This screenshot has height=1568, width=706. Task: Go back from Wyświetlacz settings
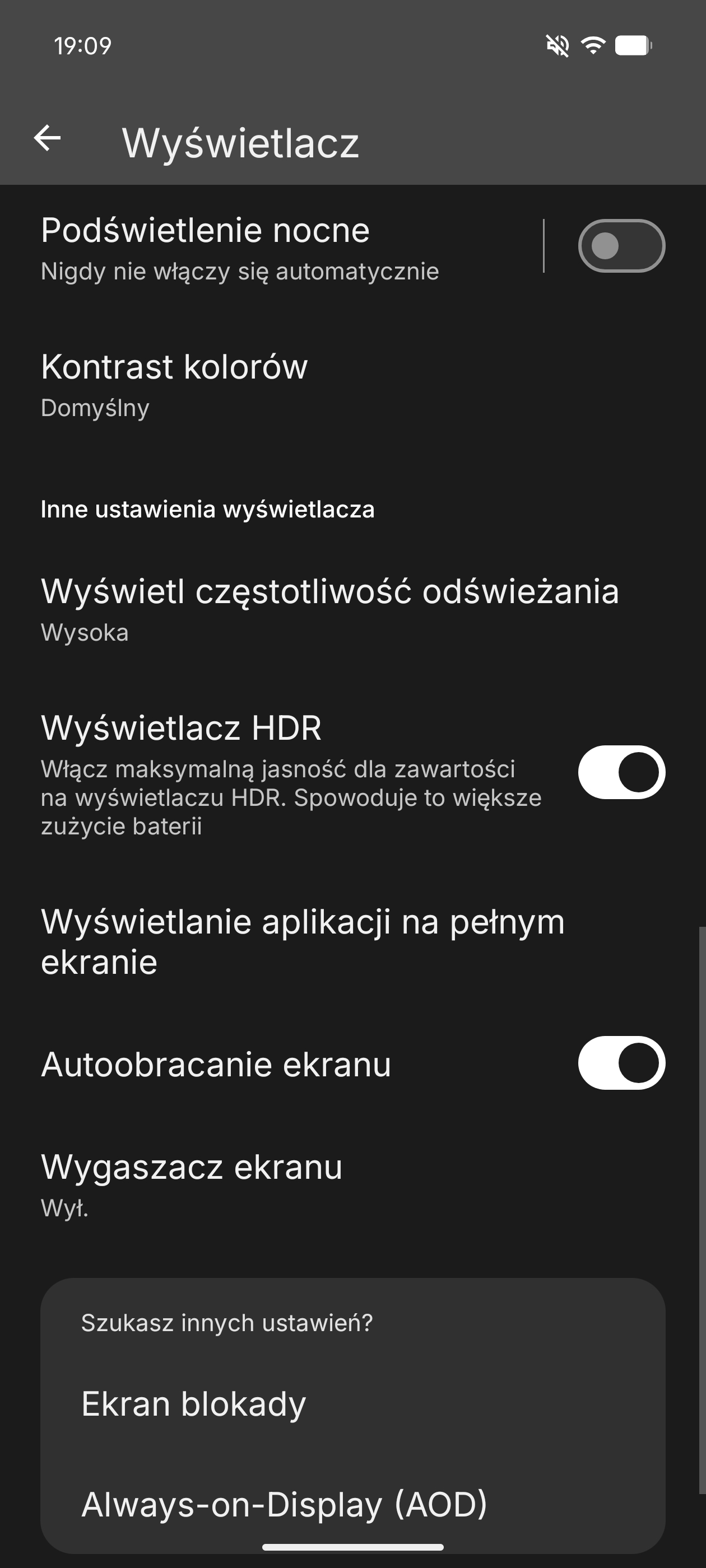click(x=47, y=138)
